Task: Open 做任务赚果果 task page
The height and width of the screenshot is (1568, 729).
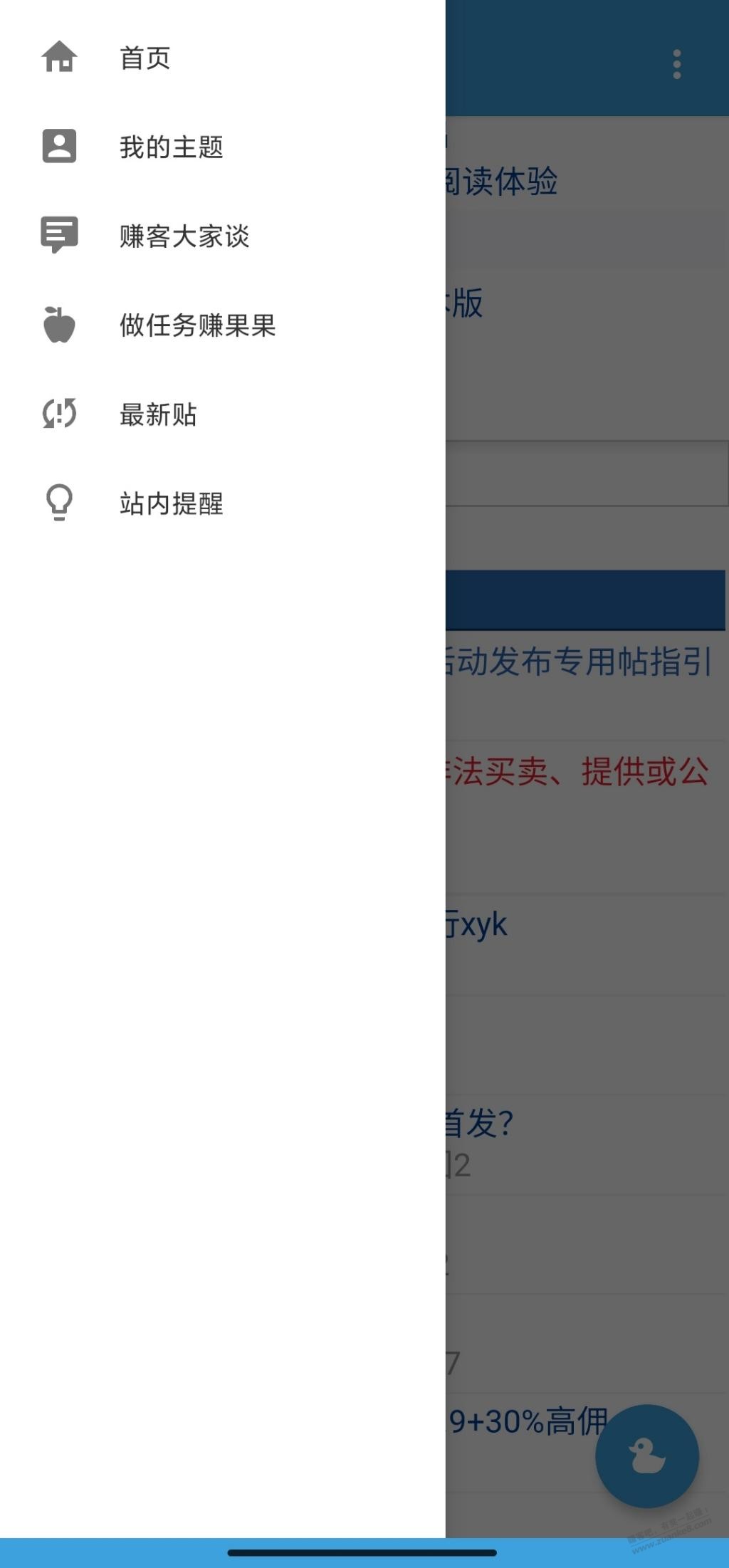Action: [197, 325]
